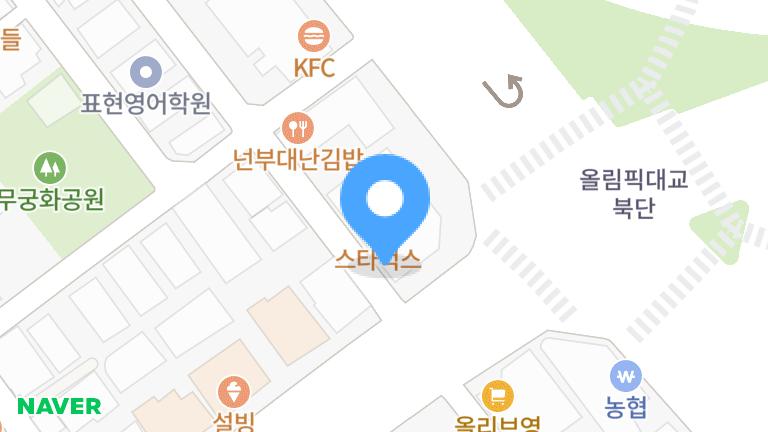
Task: Select the 농협 bank marker
Action: click(627, 377)
